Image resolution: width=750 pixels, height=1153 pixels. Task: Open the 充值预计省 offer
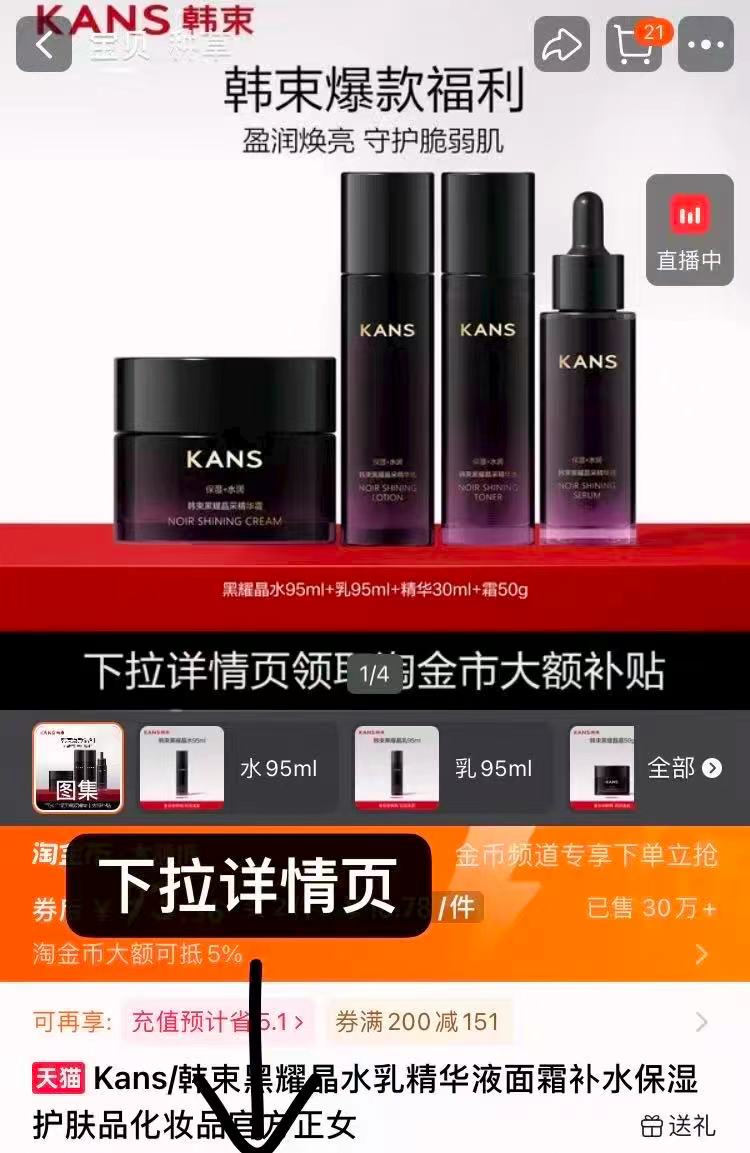[218, 1022]
